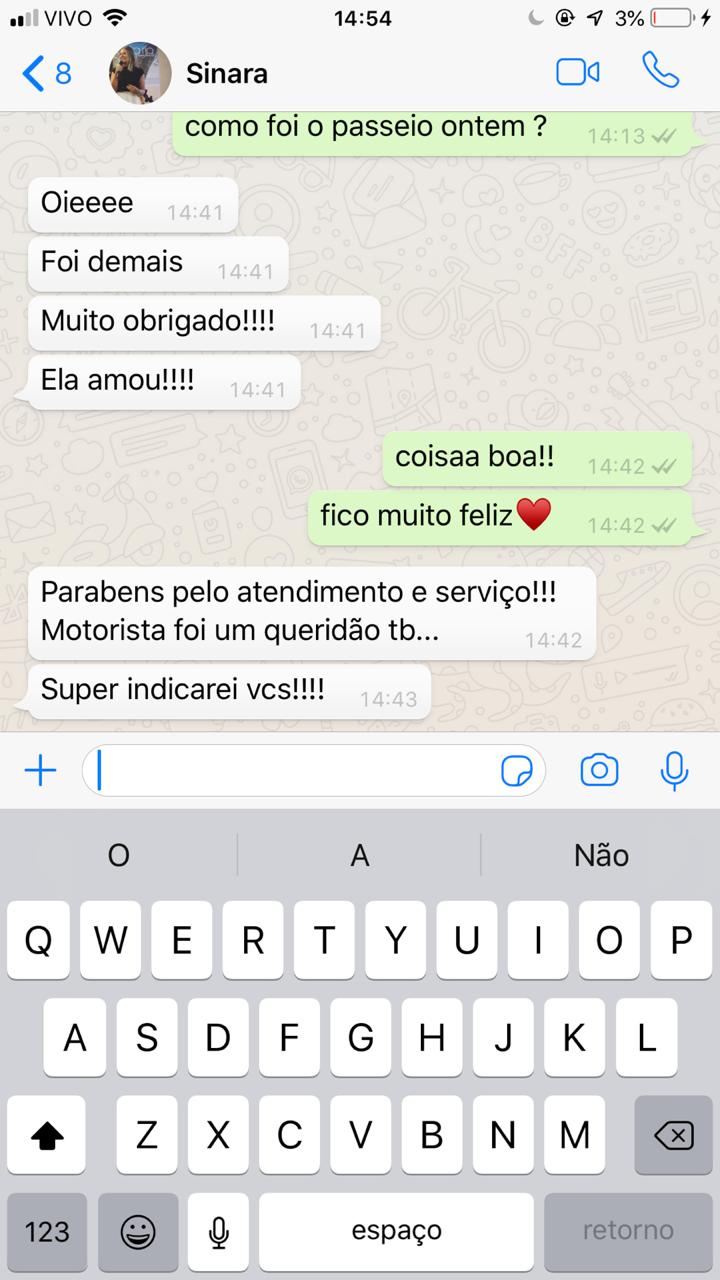Viewport: 720px width, 1280px height.
Task: Open the emoji keyboard
Action: click(138, 1232)
